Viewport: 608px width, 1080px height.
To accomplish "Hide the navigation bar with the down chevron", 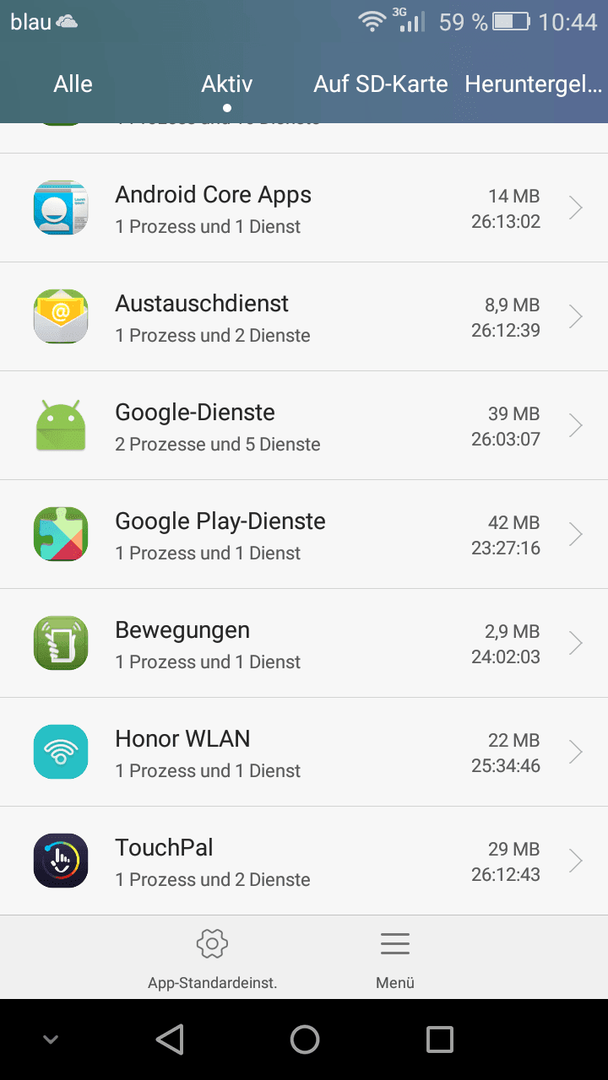I will (x=50, y=1039).
